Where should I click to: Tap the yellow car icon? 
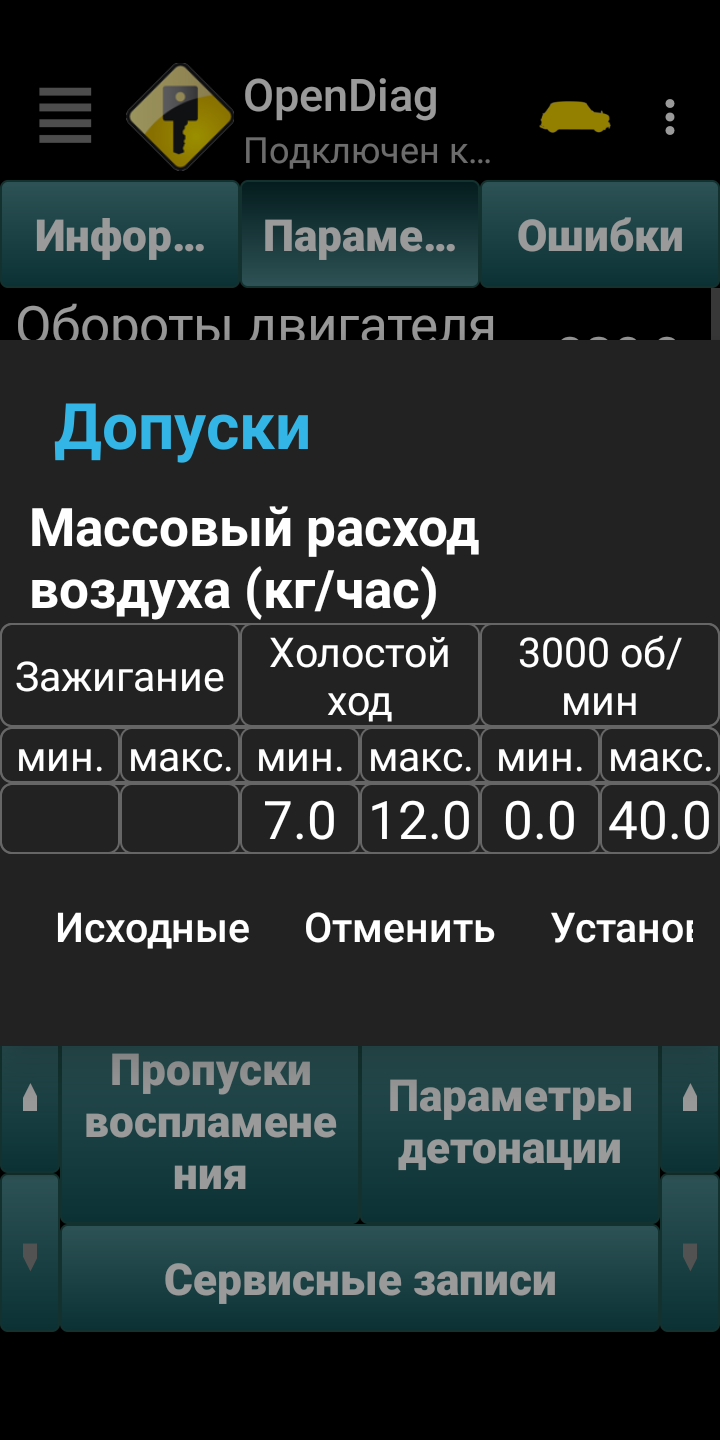click(x=575, y=117)
